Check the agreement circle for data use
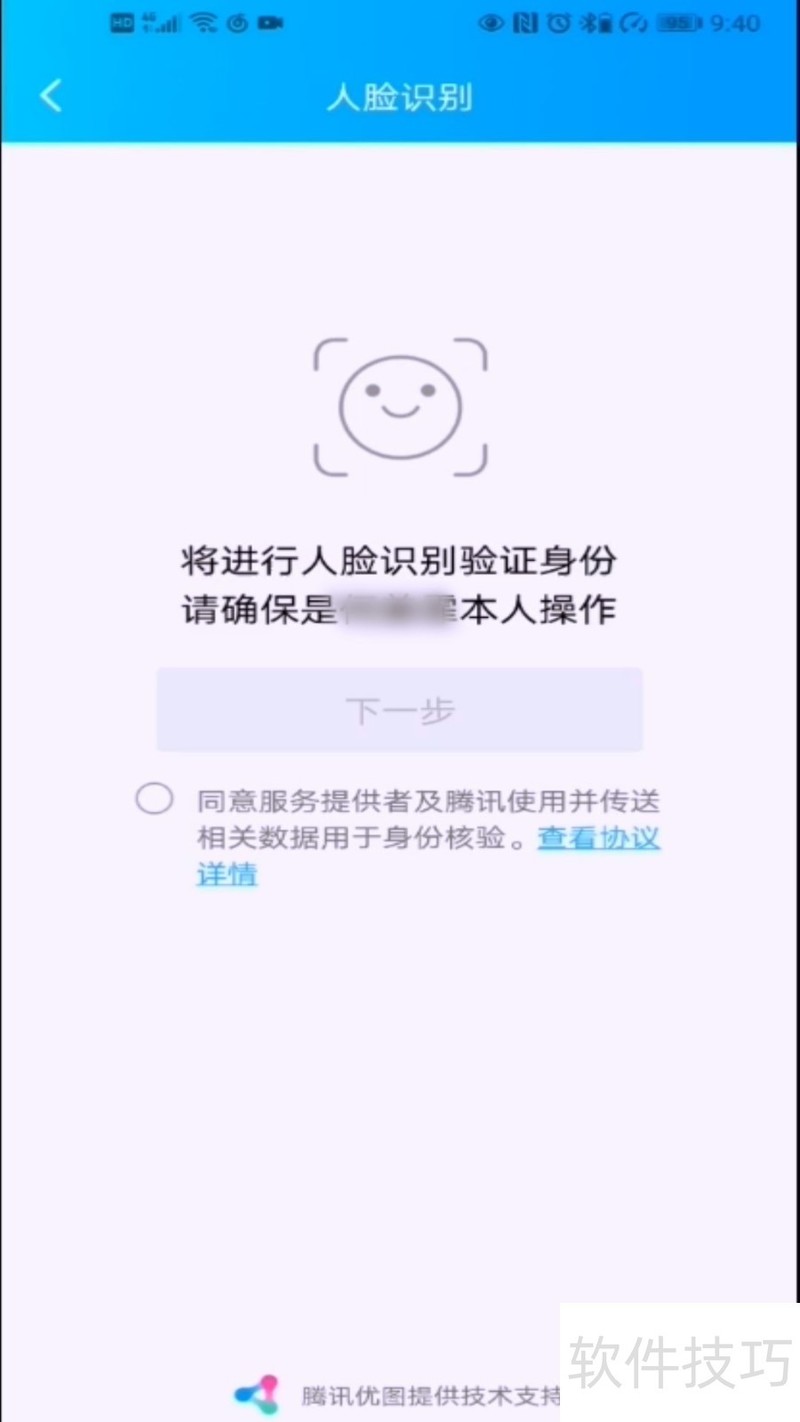Screen dimensions: 800x1422 [x=154, y=800]
